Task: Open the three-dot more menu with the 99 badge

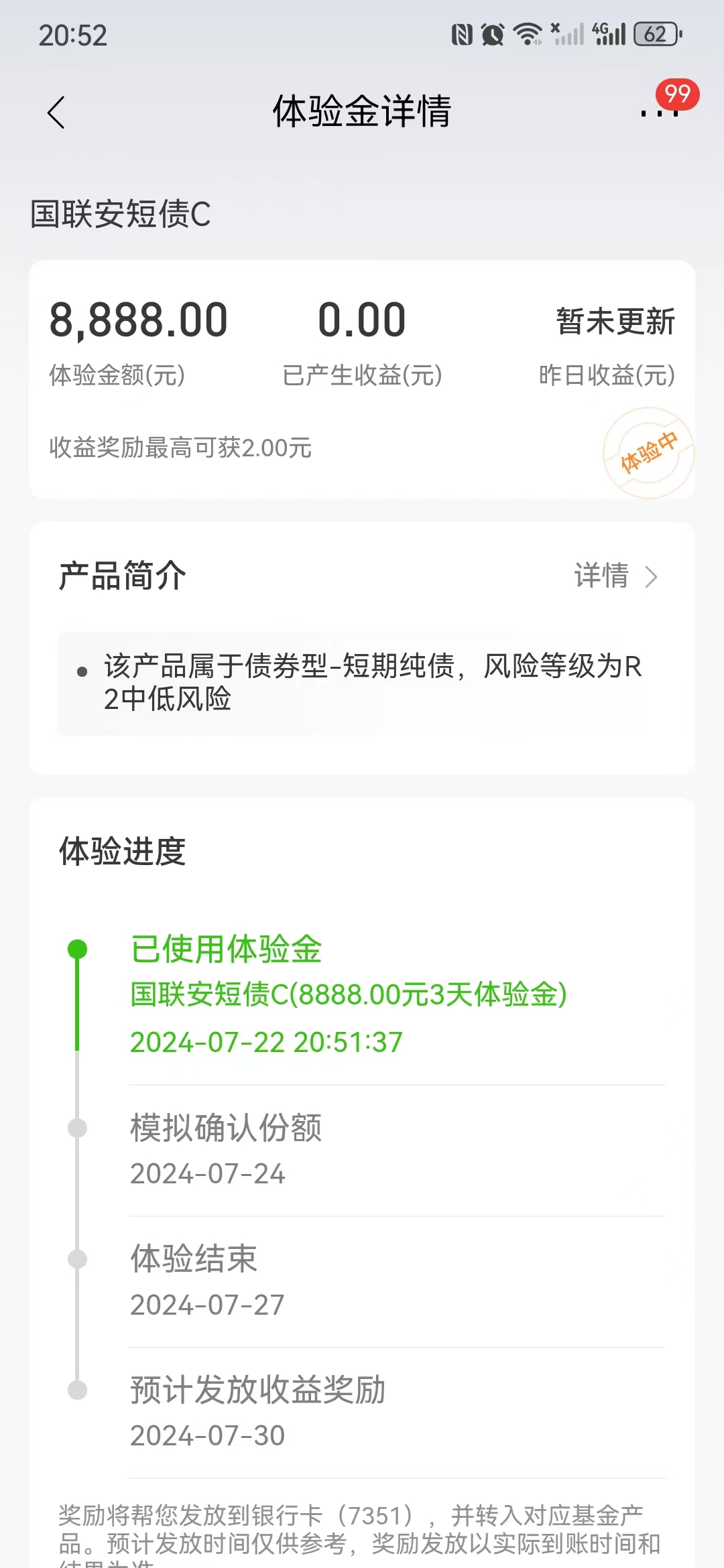Action: pos(660,112)
